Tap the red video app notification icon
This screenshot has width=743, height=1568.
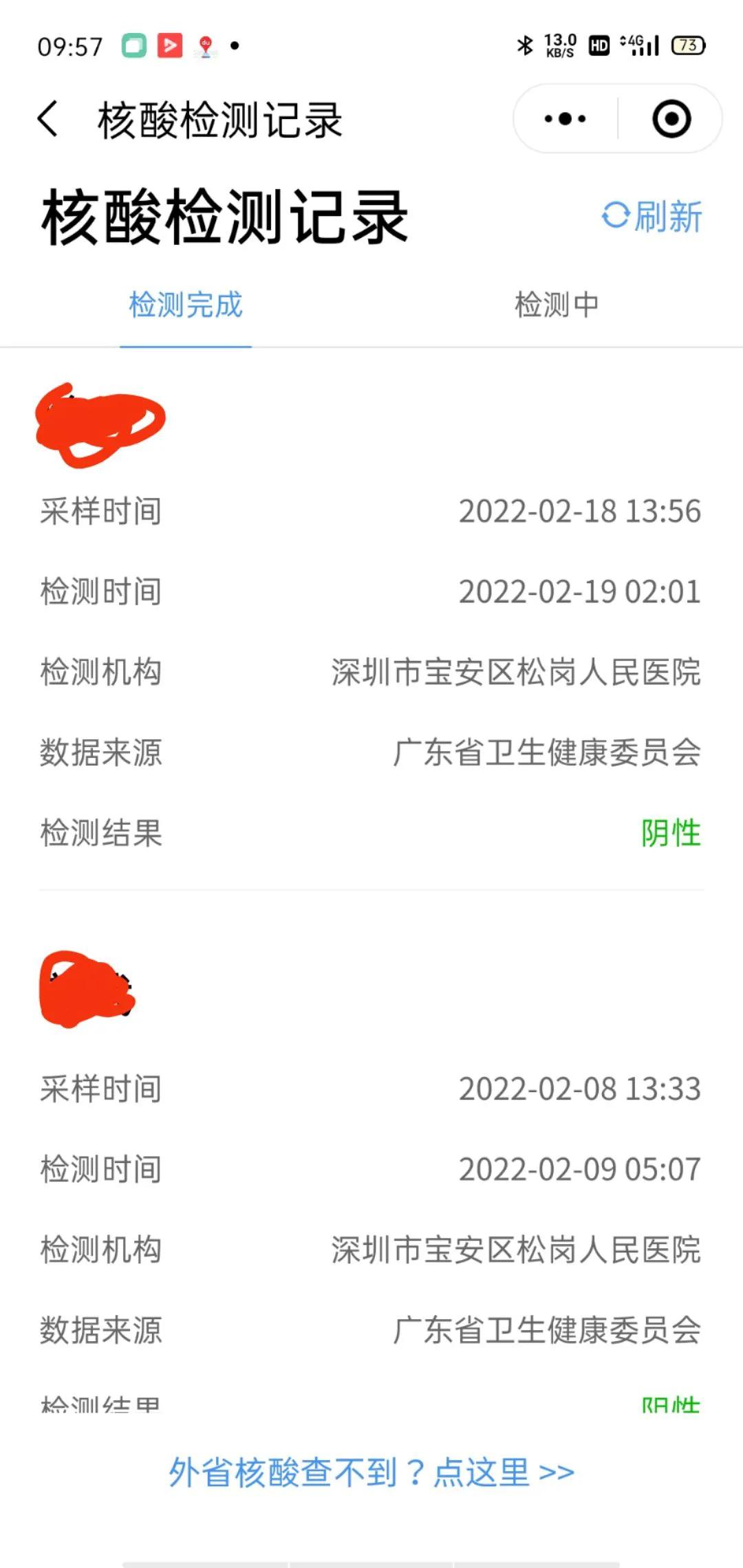coord(171,45)
